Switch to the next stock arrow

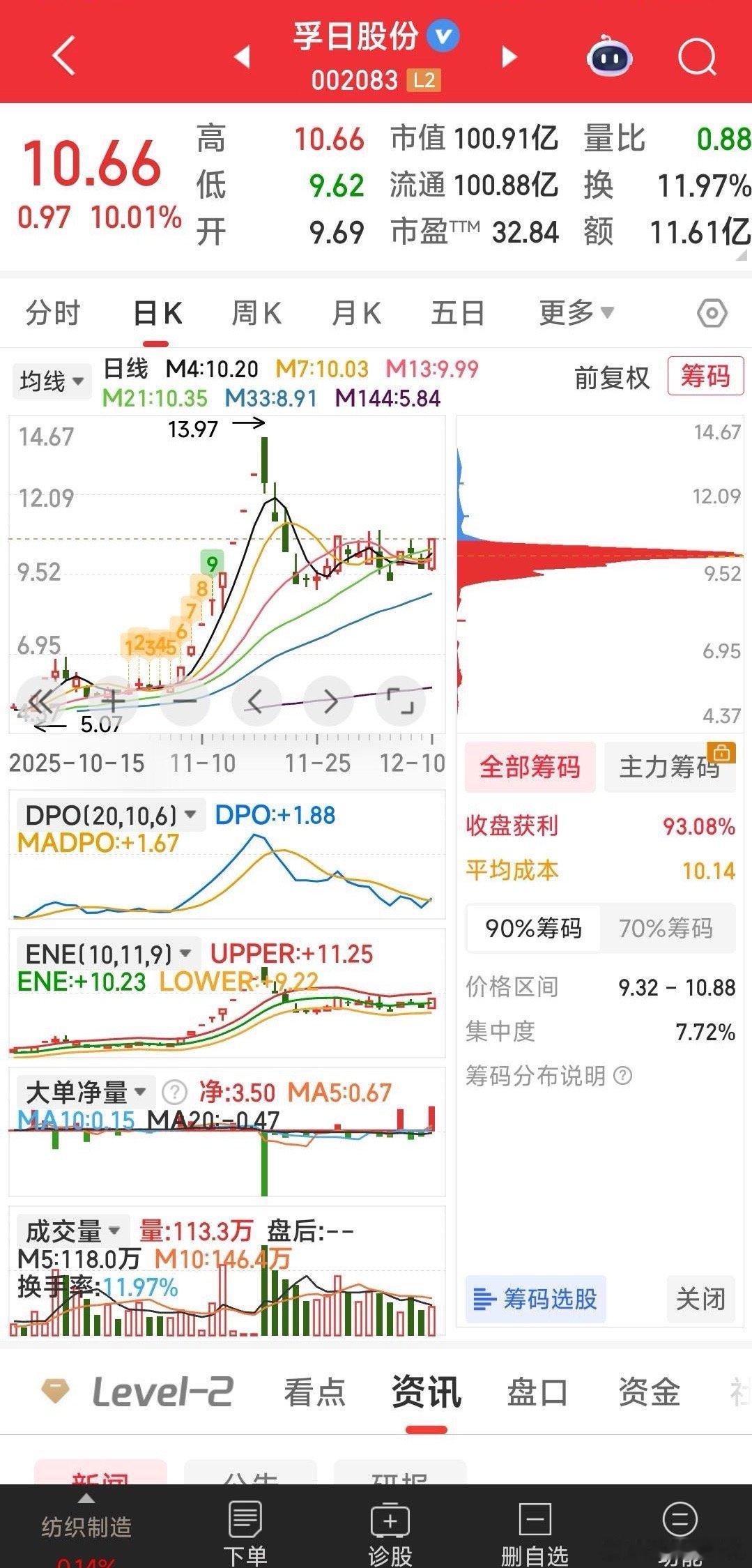(x=509, y=56)
